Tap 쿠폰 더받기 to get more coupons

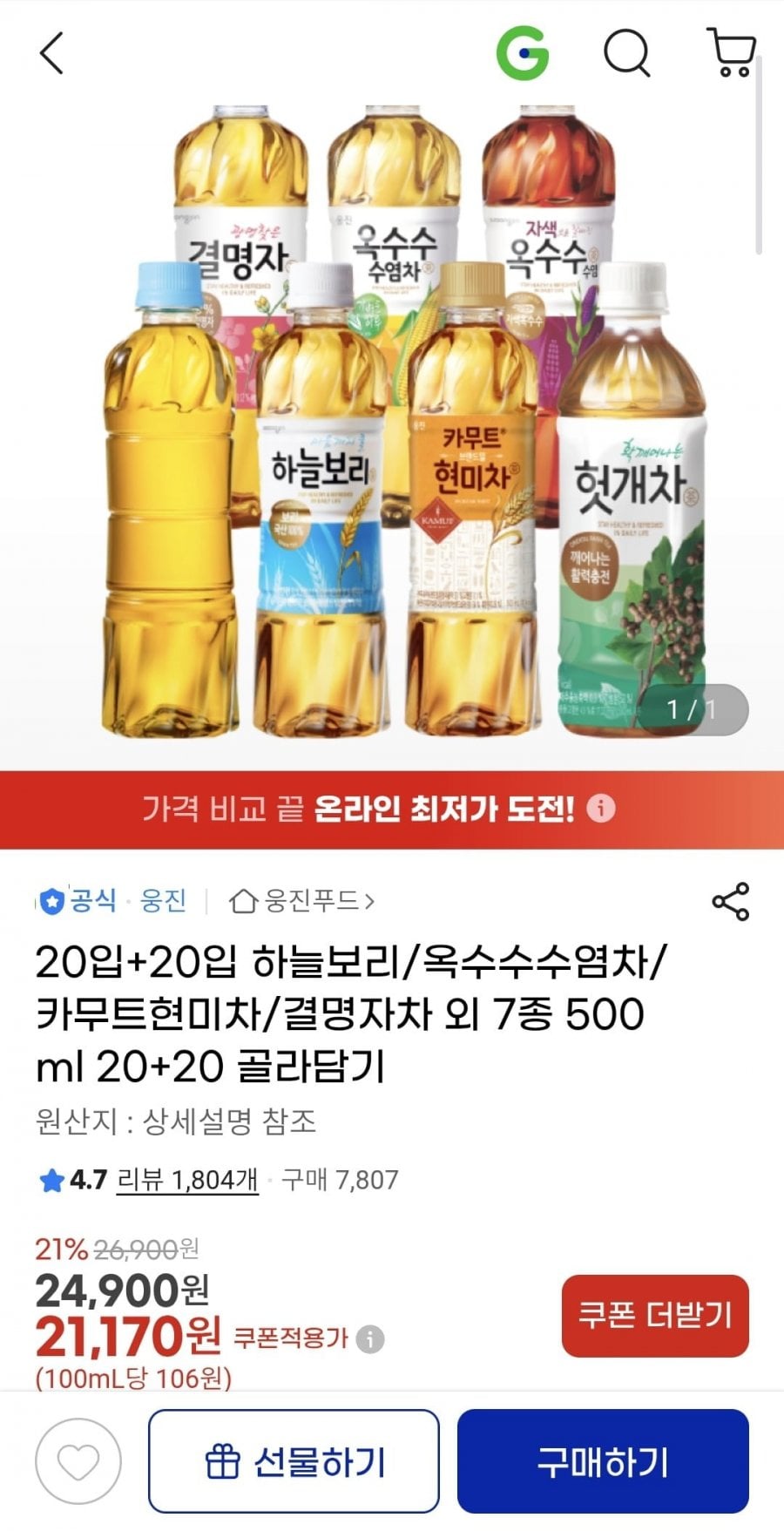656,1316
